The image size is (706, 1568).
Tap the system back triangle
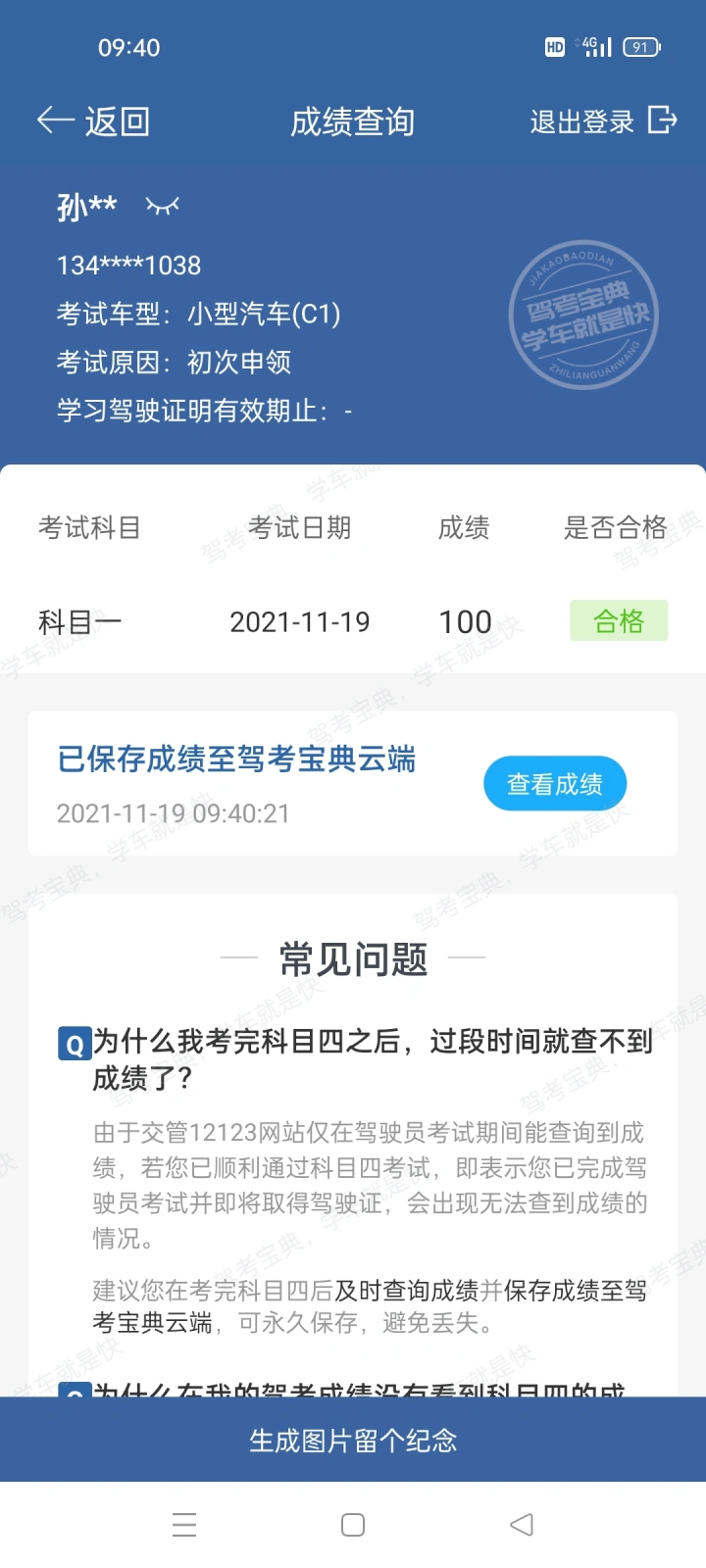tap(522, 1525)
